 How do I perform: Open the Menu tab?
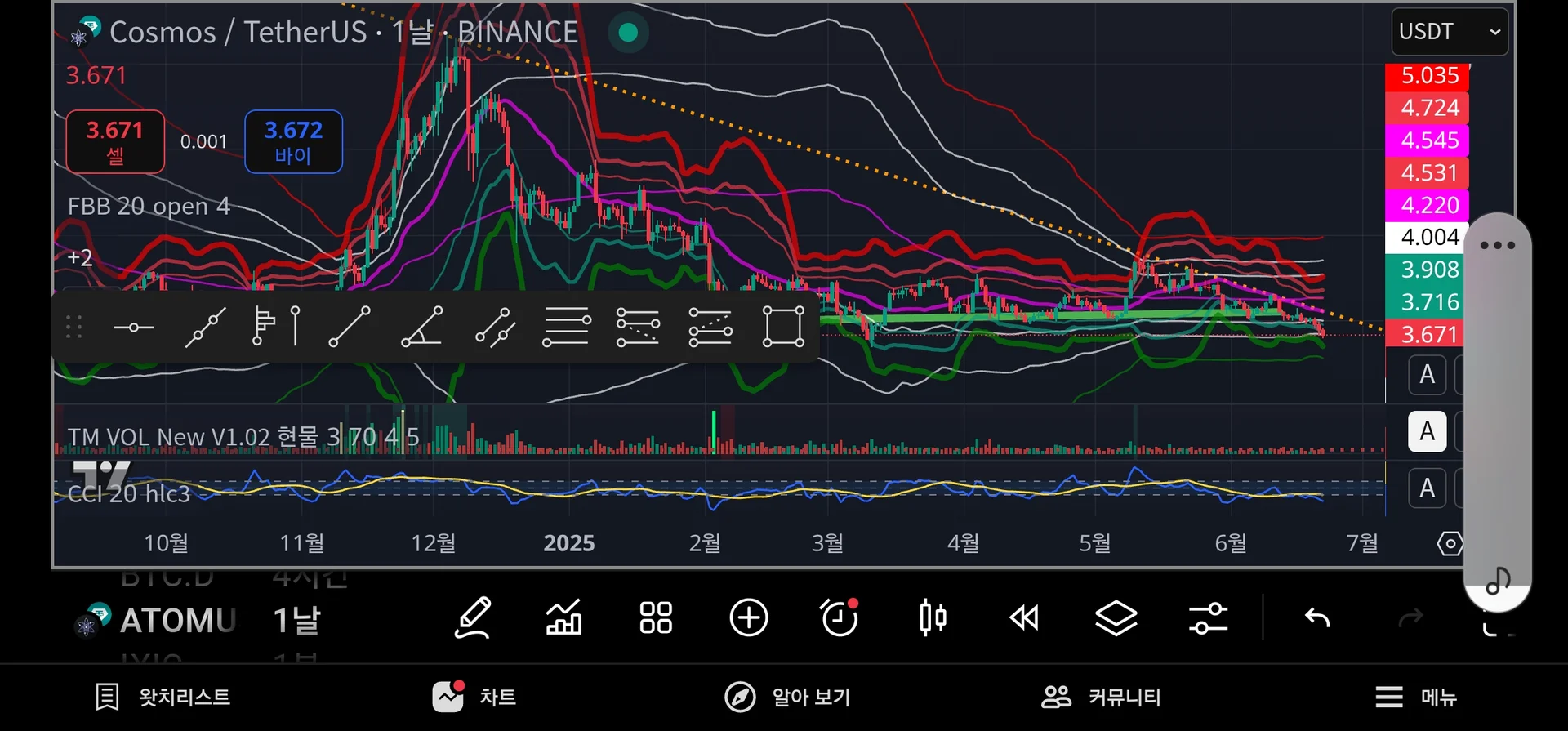click(1415, 697)
